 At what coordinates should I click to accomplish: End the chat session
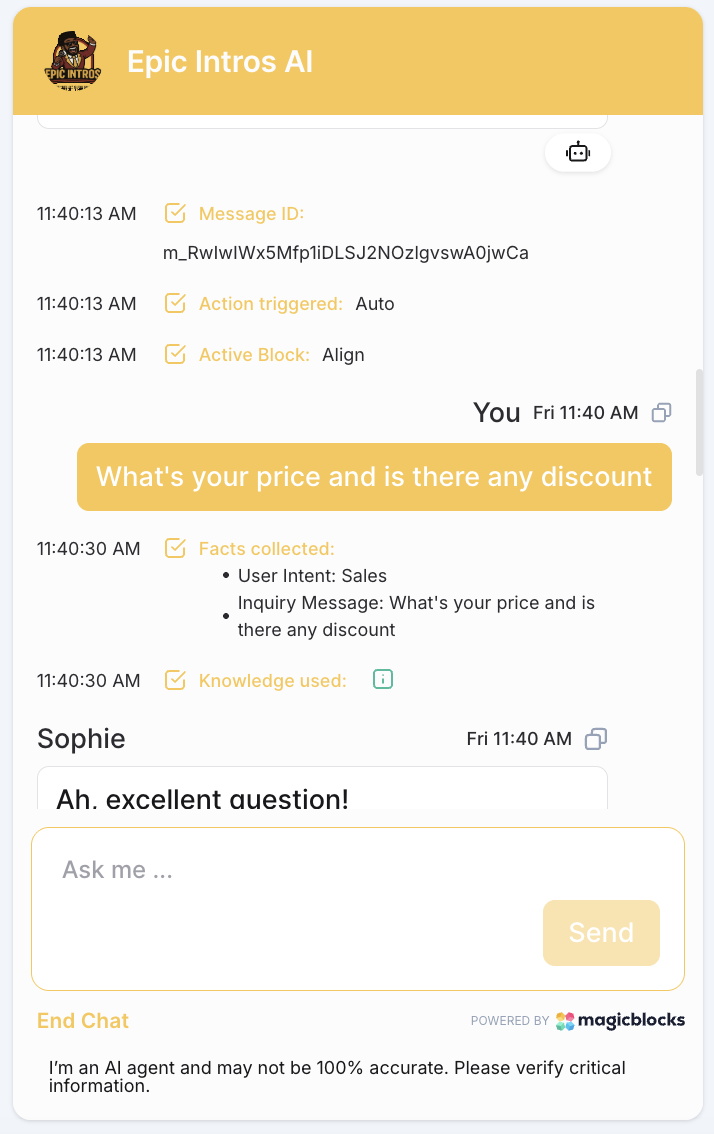point(83,1021)
